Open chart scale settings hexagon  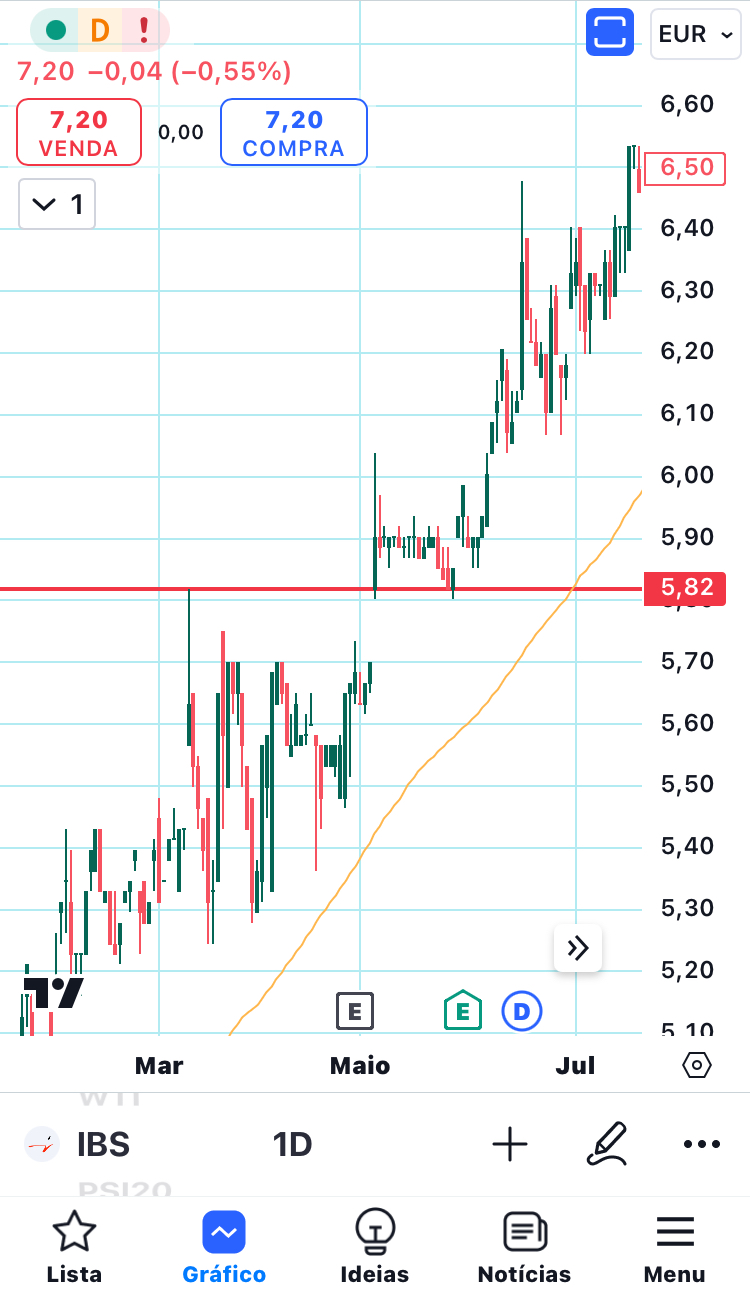point(697,1065)
